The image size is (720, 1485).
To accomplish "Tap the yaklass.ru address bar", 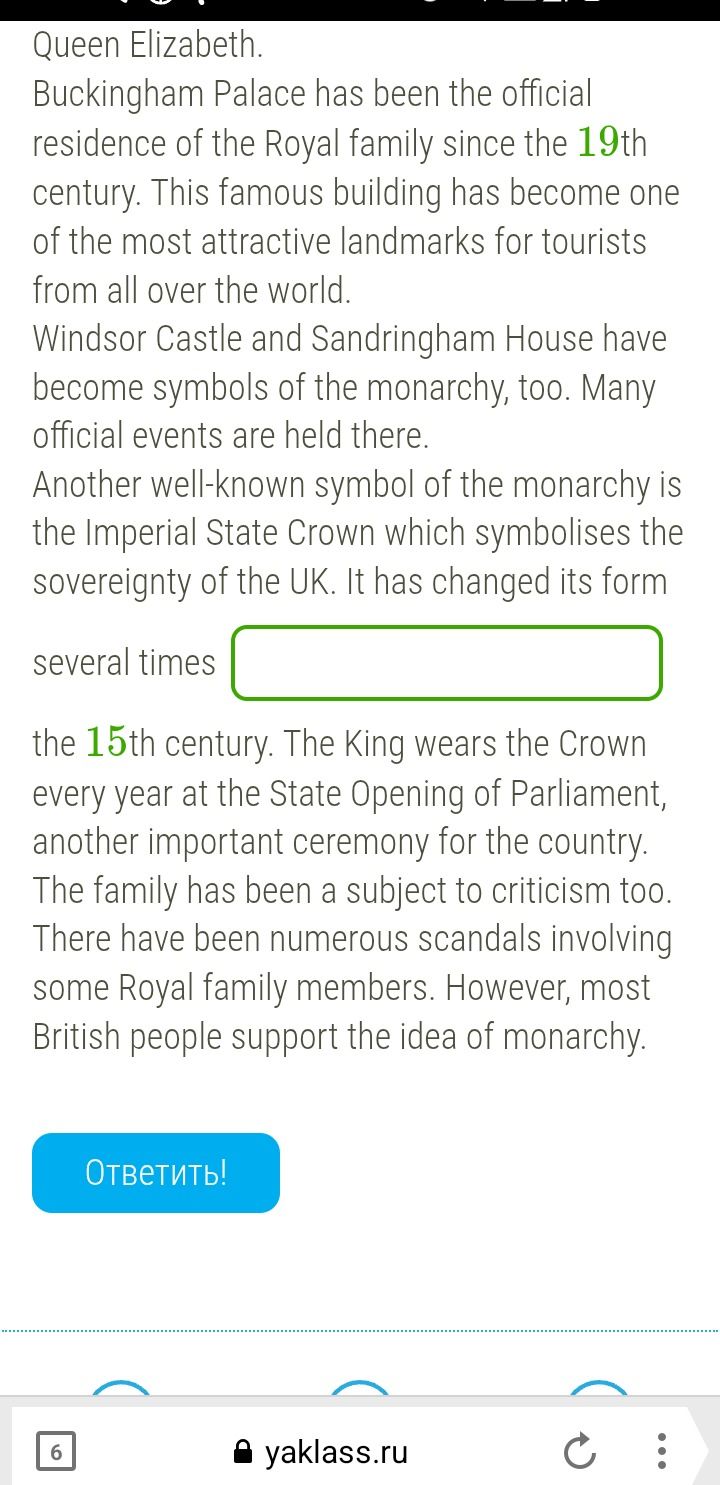I will point(320,1452).
